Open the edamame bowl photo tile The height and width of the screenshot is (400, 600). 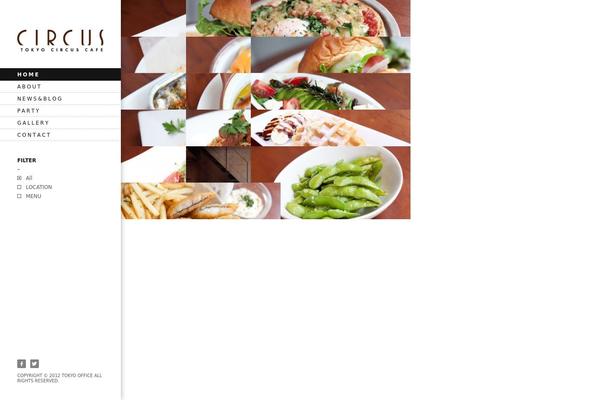[x=340, y=185]
